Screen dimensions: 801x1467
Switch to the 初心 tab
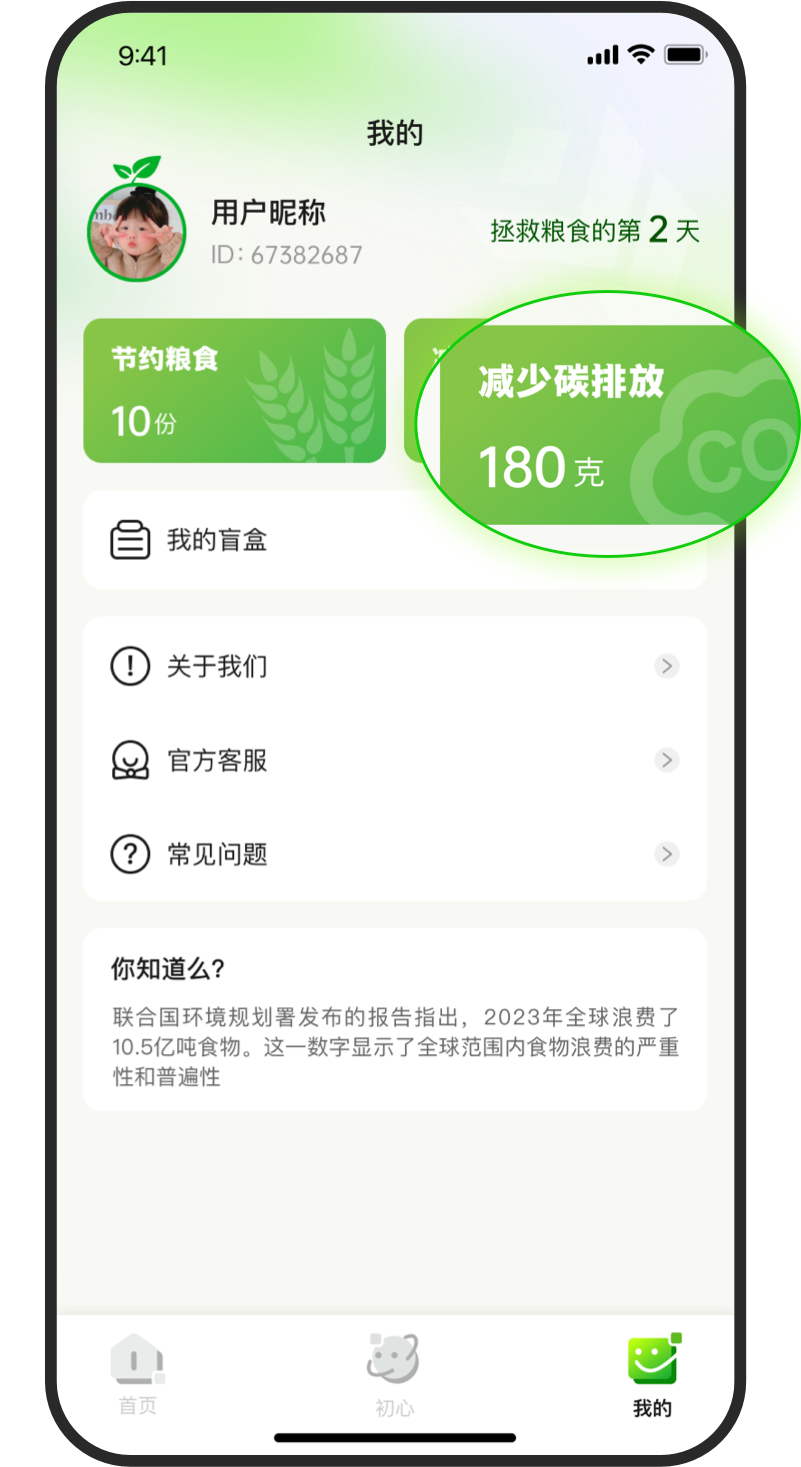click(x=394, y=1375)
